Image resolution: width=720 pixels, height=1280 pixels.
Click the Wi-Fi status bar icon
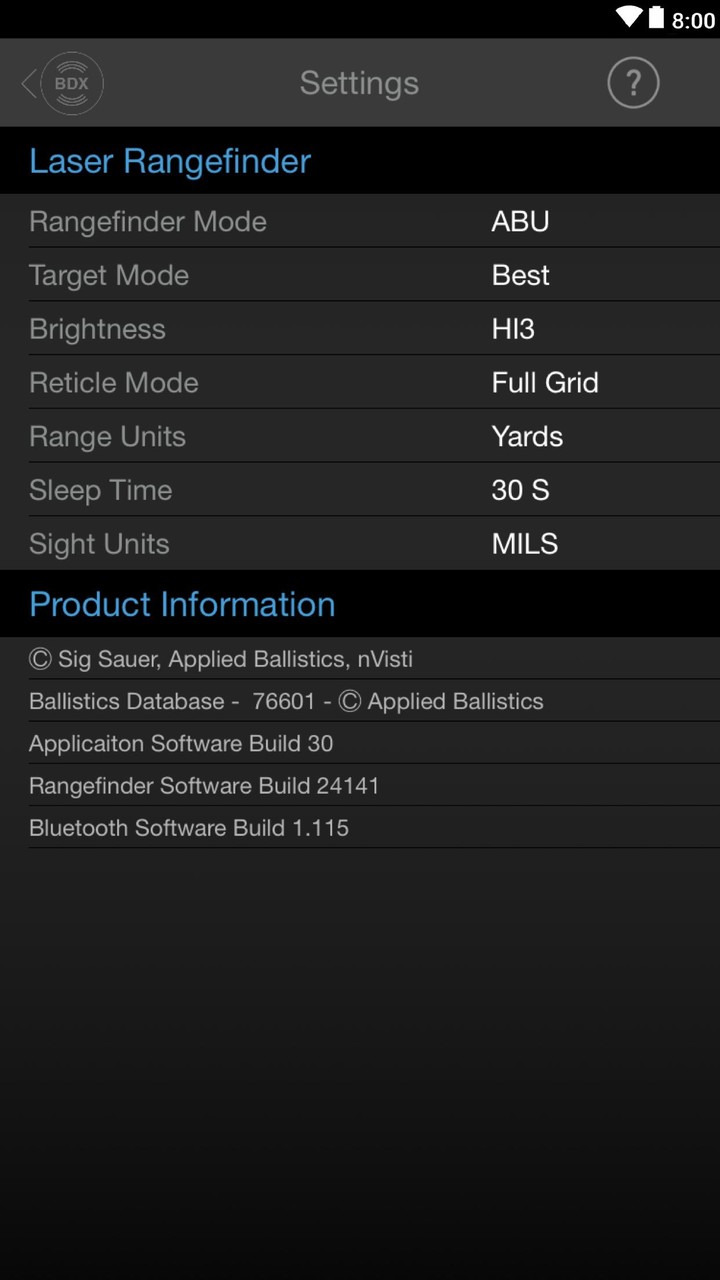point(628,16)
